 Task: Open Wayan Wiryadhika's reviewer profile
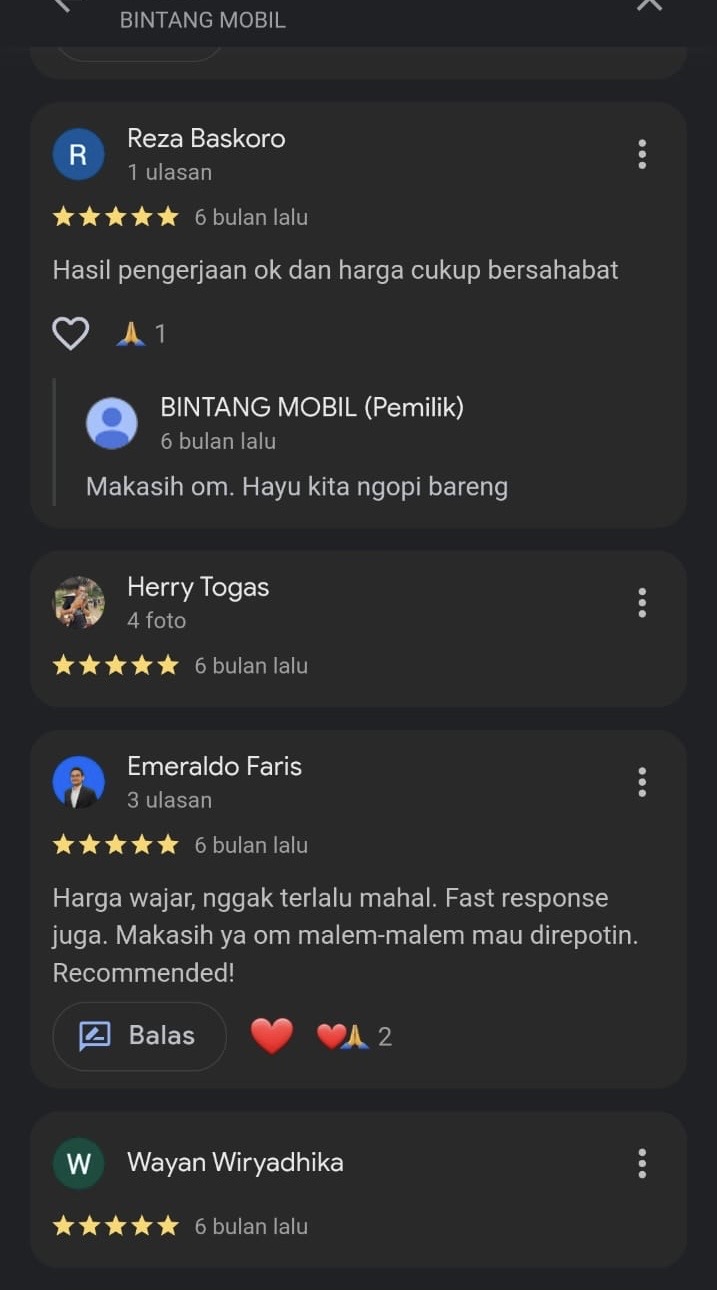click(78, 1163)
